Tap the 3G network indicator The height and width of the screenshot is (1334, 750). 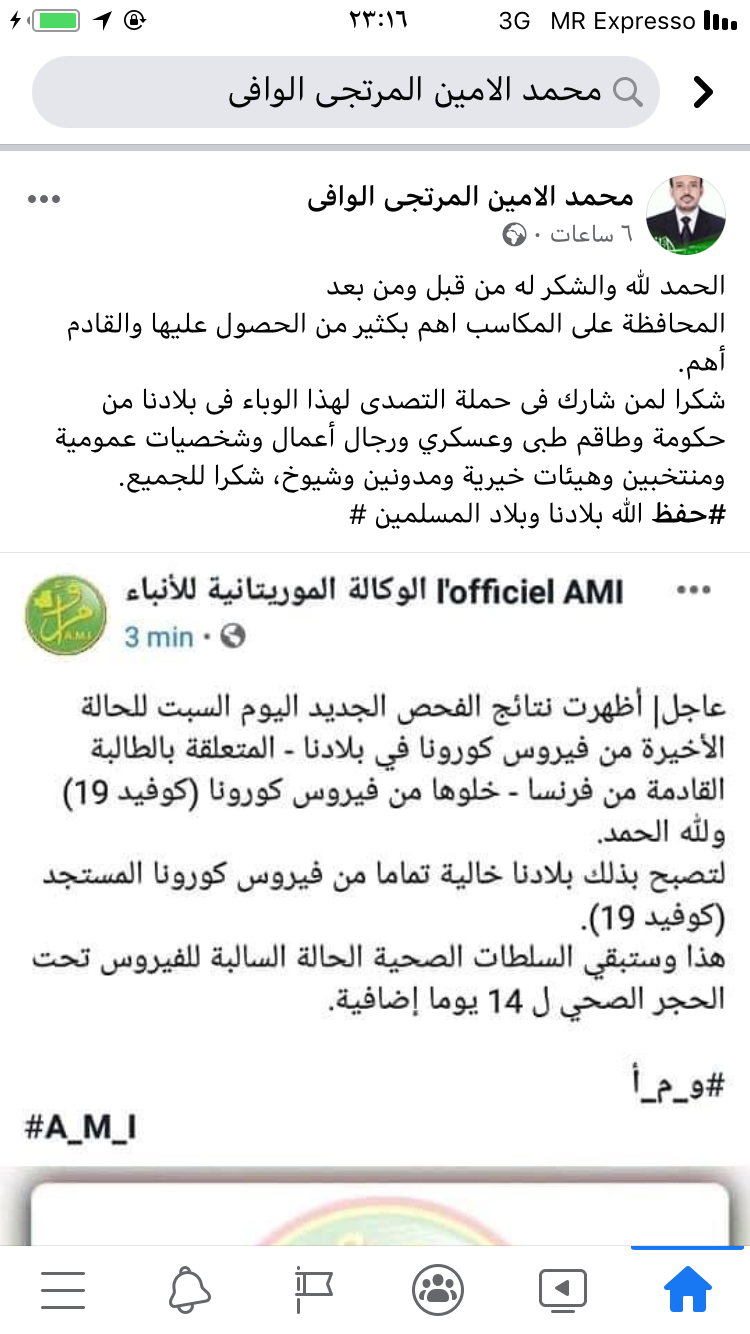coord(512,17)
